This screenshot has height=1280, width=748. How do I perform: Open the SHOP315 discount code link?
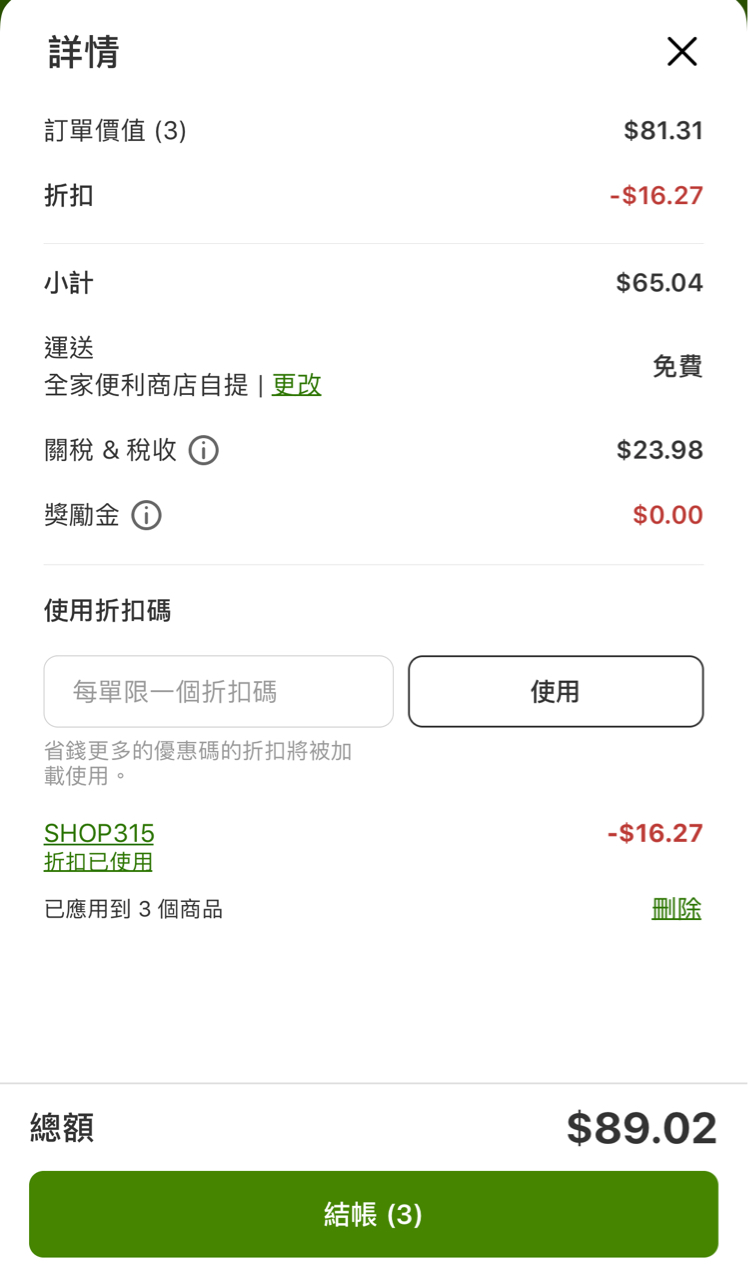[99, 833]
